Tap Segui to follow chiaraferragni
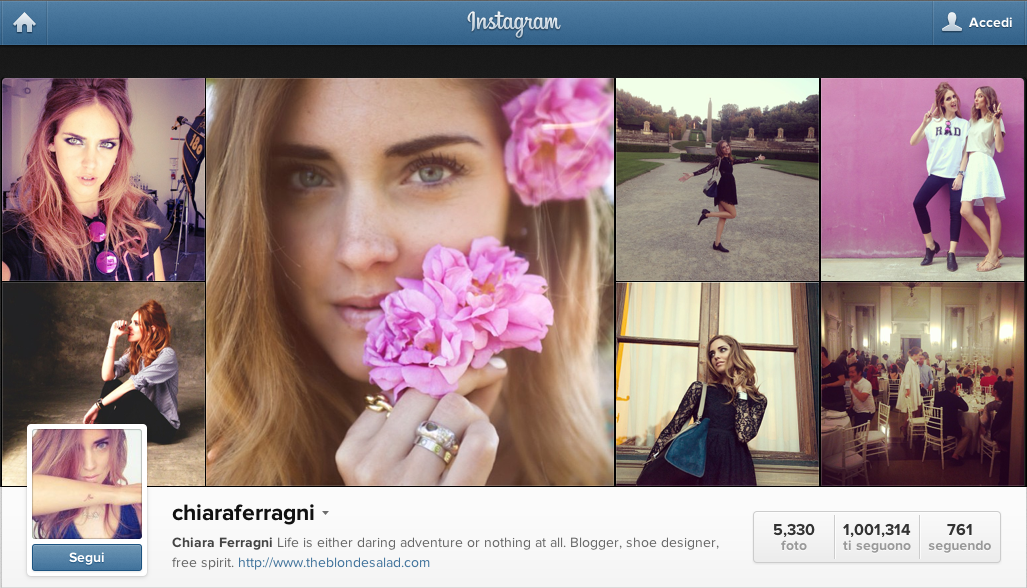Image resolution: width=1027 pixels, height=588 pixels. tap(87, 557)
